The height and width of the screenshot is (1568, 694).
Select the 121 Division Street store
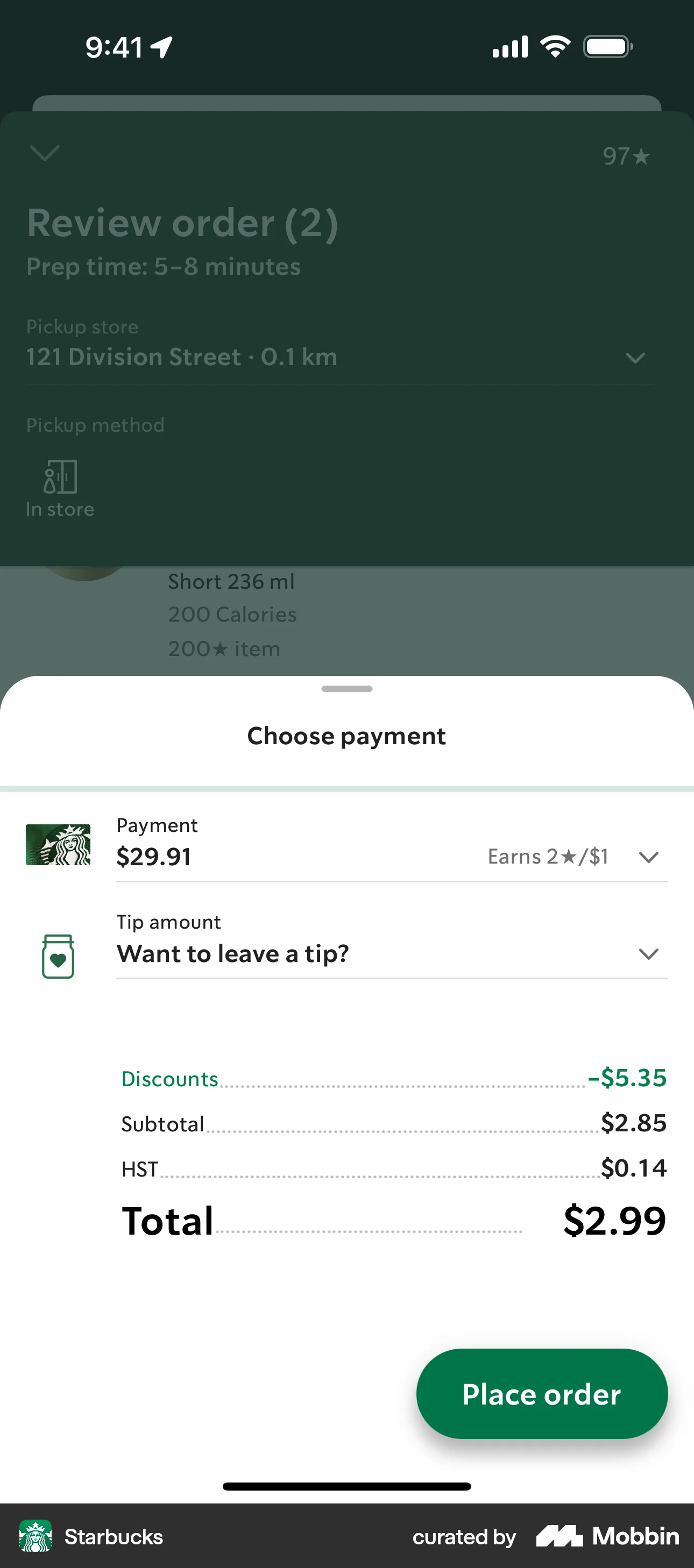point(181,357)
